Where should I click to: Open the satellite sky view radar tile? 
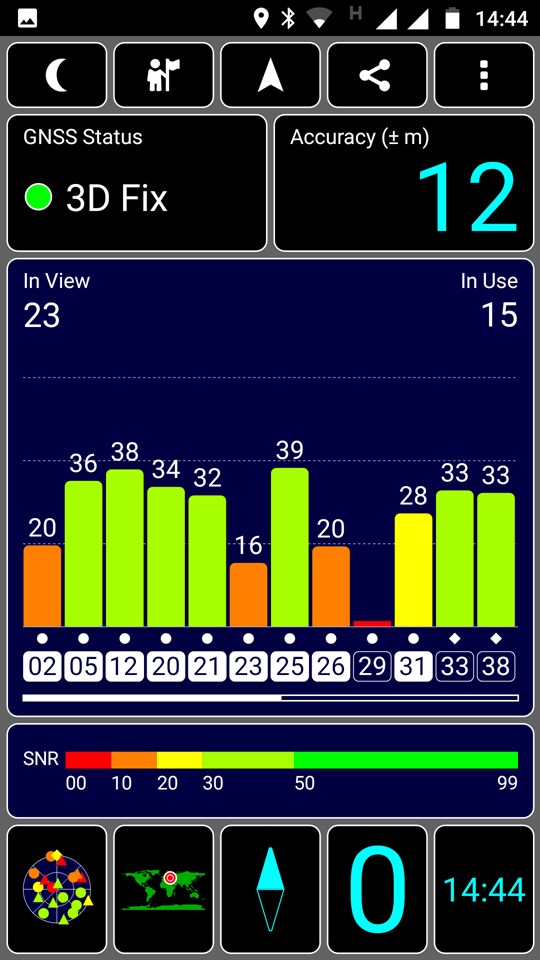(56, 888)
